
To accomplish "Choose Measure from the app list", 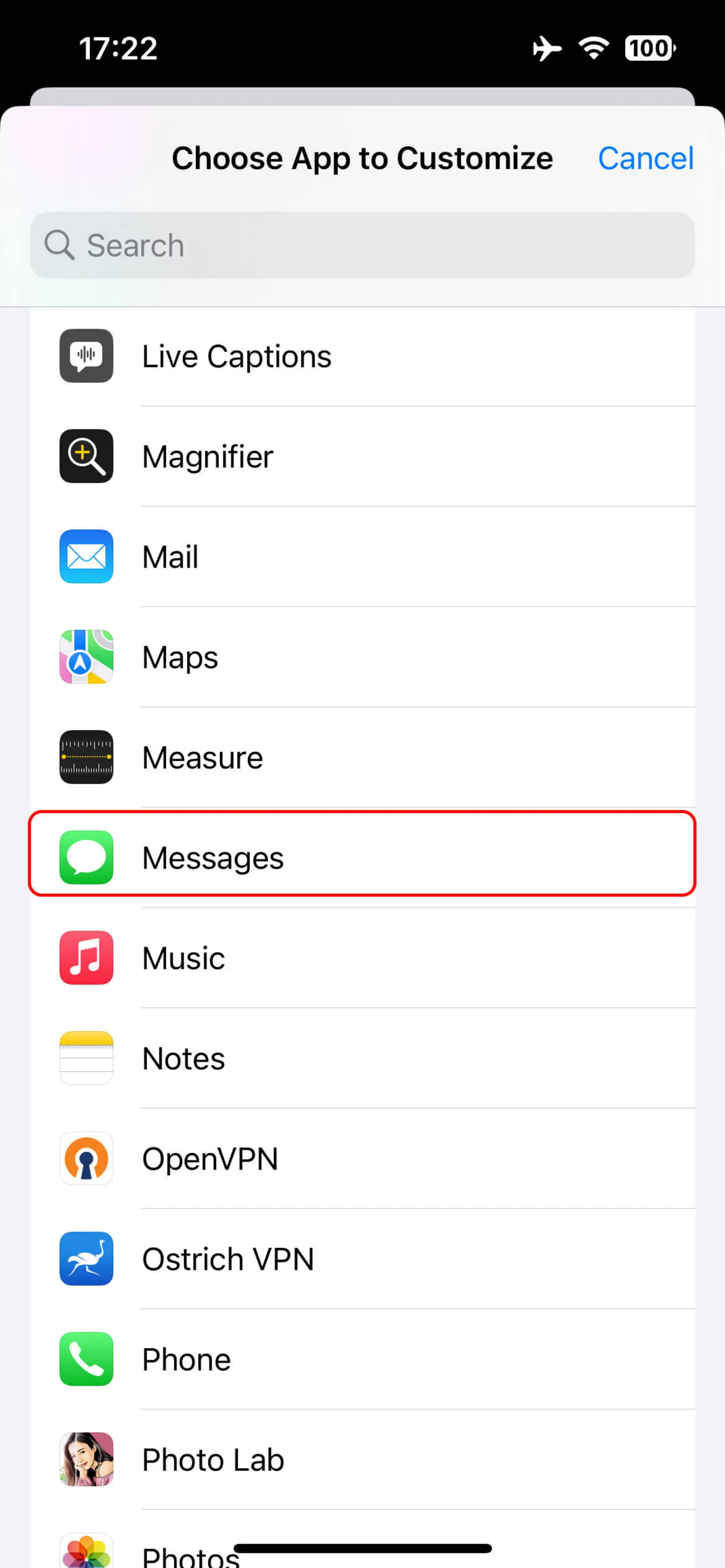I will (362, 758).
